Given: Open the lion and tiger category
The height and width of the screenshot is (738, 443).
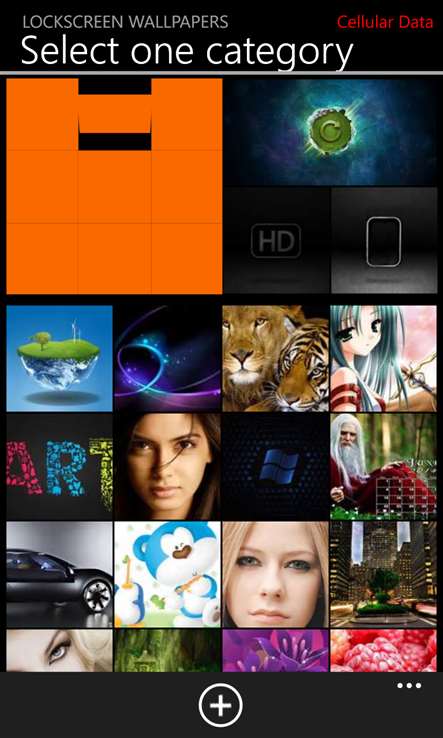Looking at the screenshot, I should click(275, 358).
